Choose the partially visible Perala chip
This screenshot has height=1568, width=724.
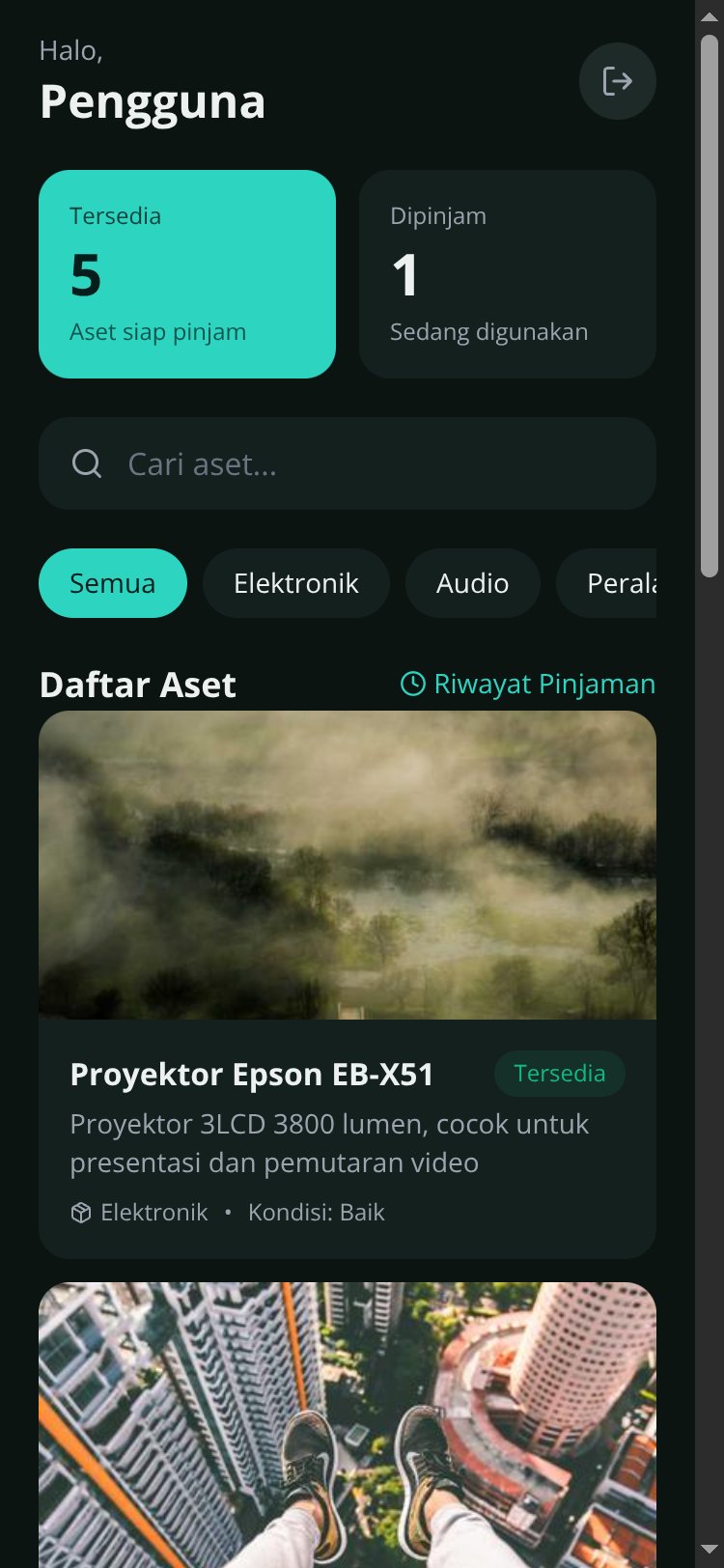pos(607,583)
